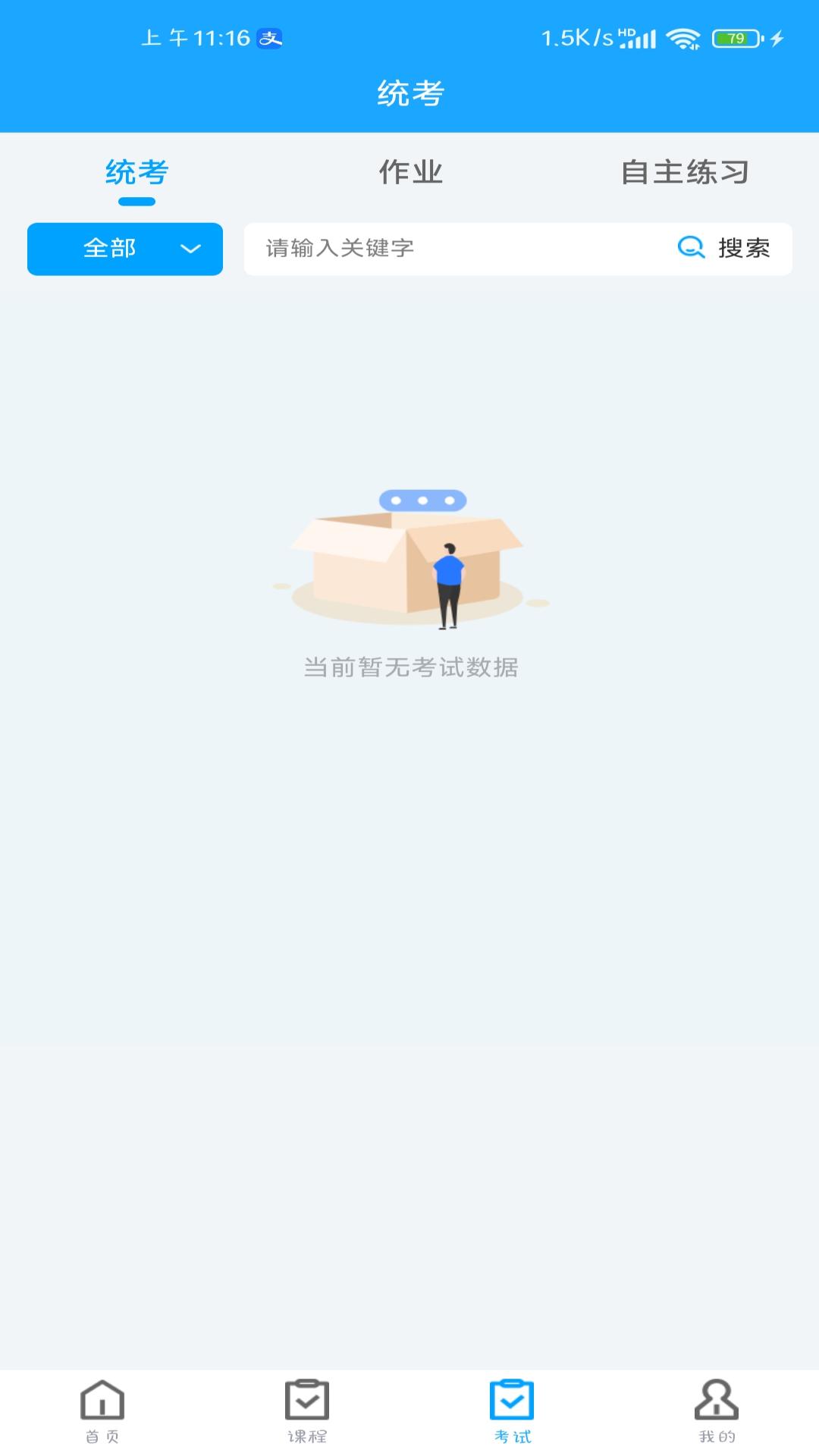Switch to the 作业 tab
Image resolution: width=819 pixels, height=1456 pixels.
coord(412,173)
